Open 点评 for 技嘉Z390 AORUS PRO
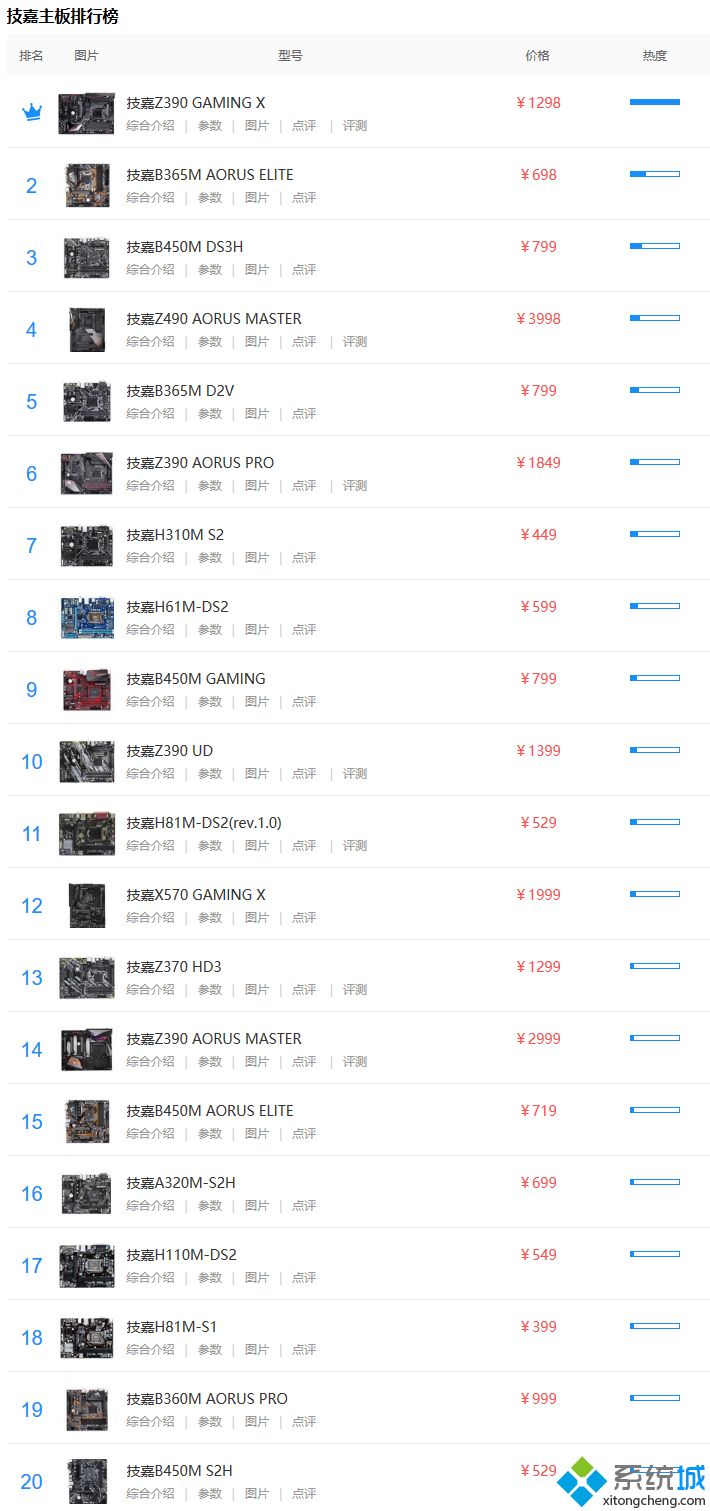Image resolution: width=710 pixels, height=1511 pixels. coord(304,486)
